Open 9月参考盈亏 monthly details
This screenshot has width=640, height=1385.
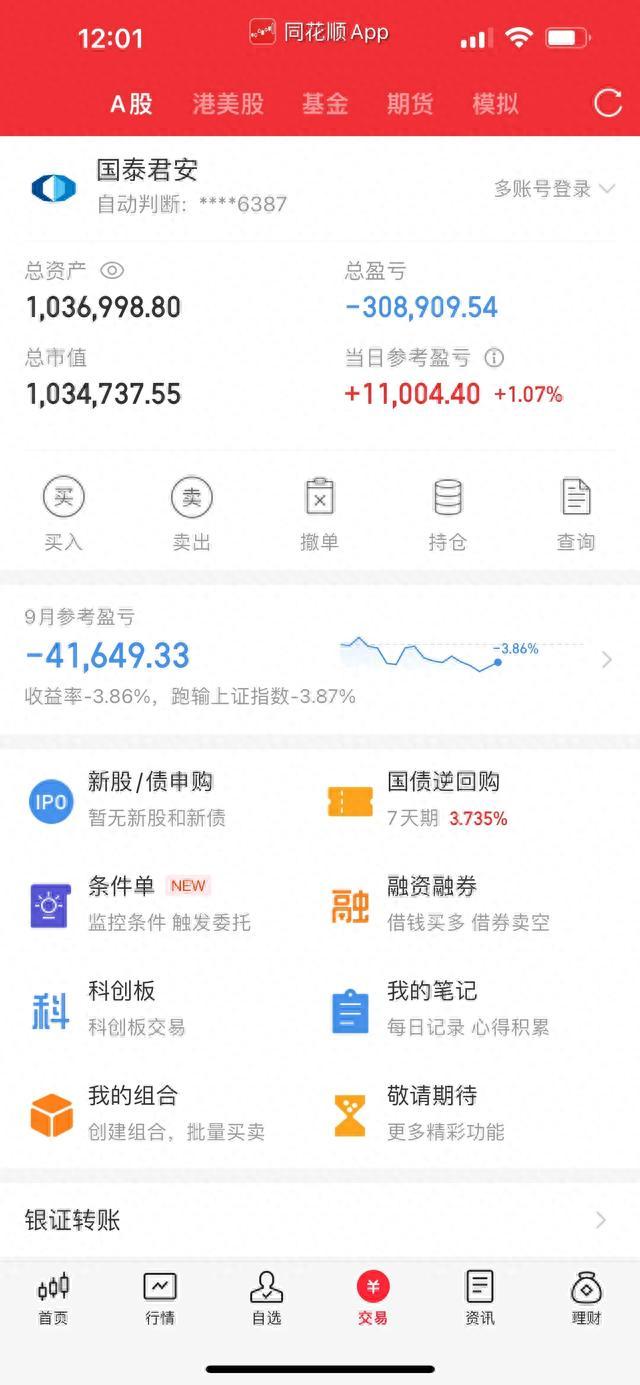click(x=320, y=657)
